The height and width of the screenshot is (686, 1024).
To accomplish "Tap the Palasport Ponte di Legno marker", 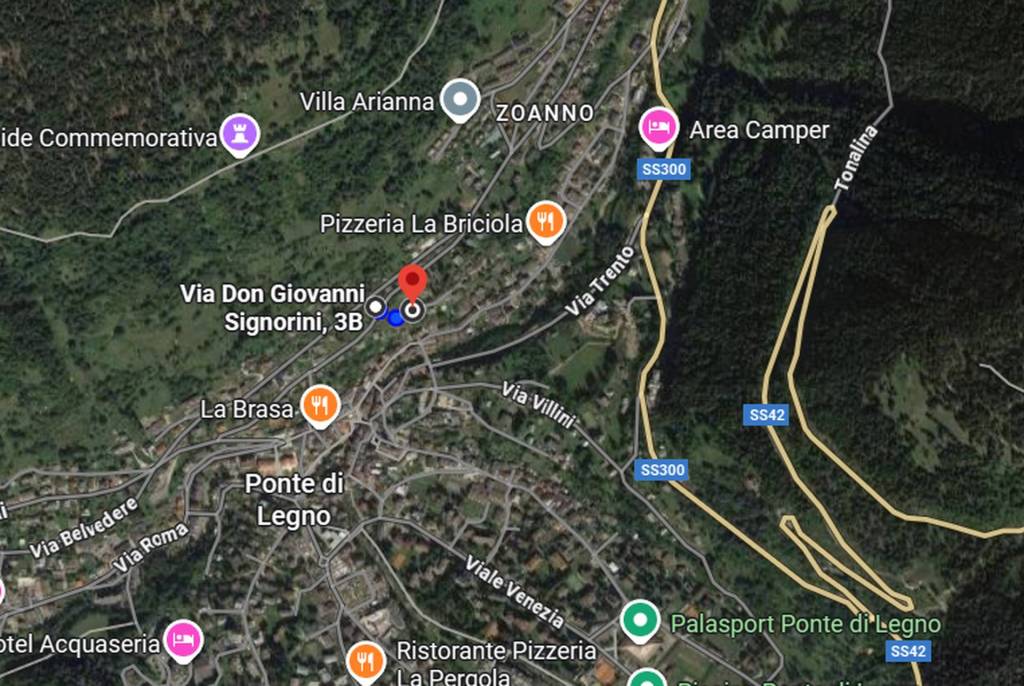I will (x=640, y=620).
